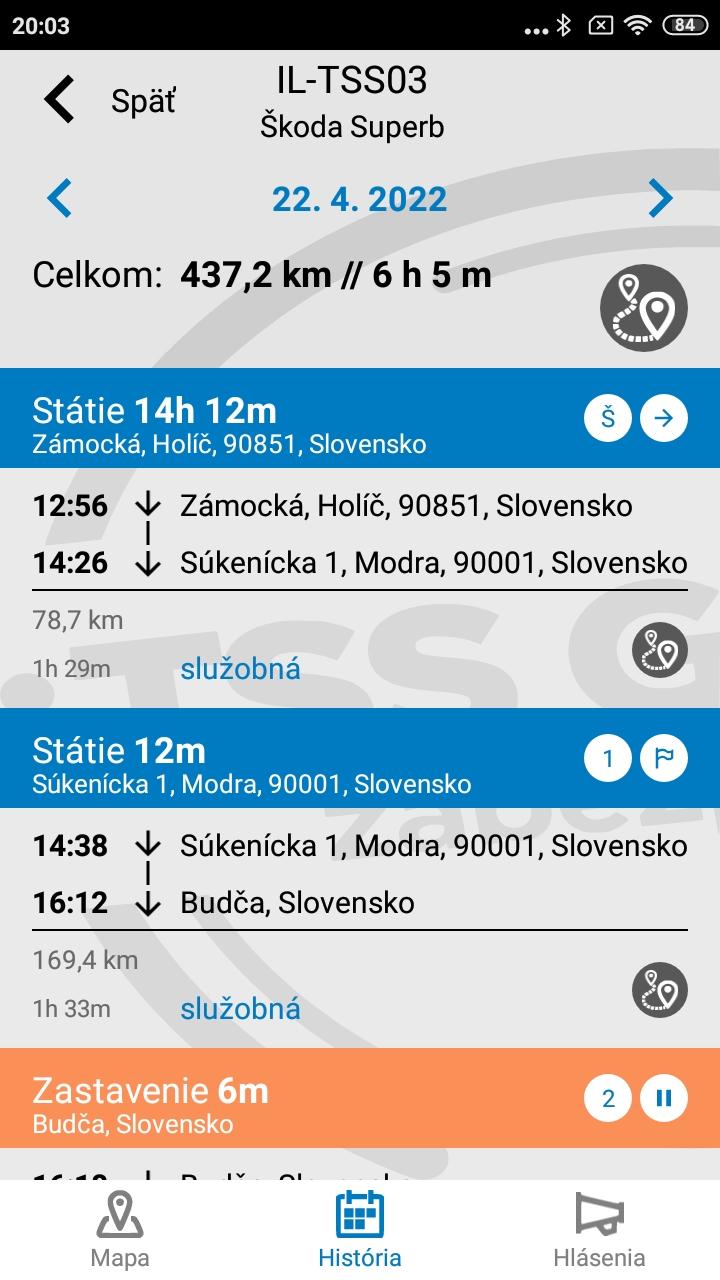Image resolution: width=720 pixels, height=1280 pixels.
Task: Open the Hlásenia tab
Action: click(599, 1230)
